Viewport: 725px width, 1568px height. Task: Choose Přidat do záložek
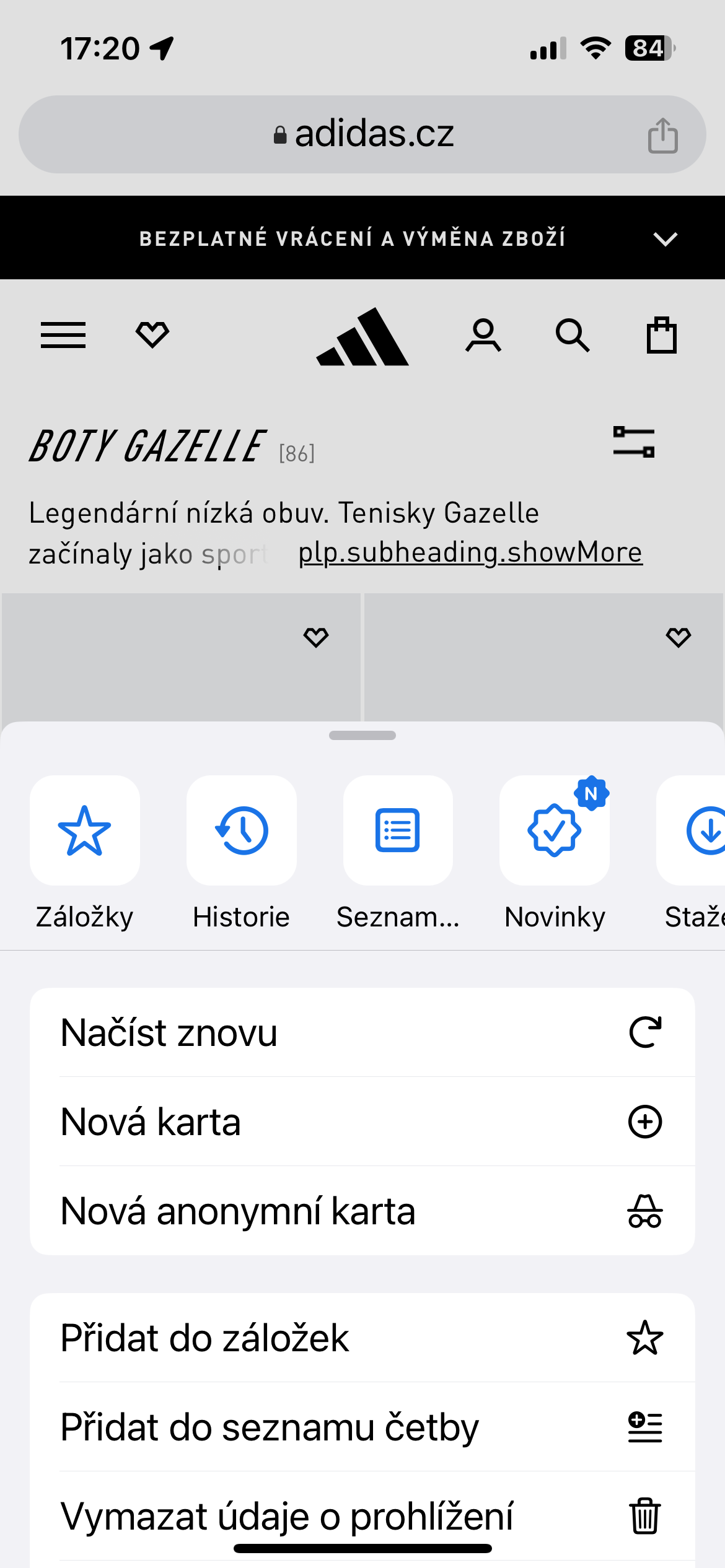point(362,1338)
